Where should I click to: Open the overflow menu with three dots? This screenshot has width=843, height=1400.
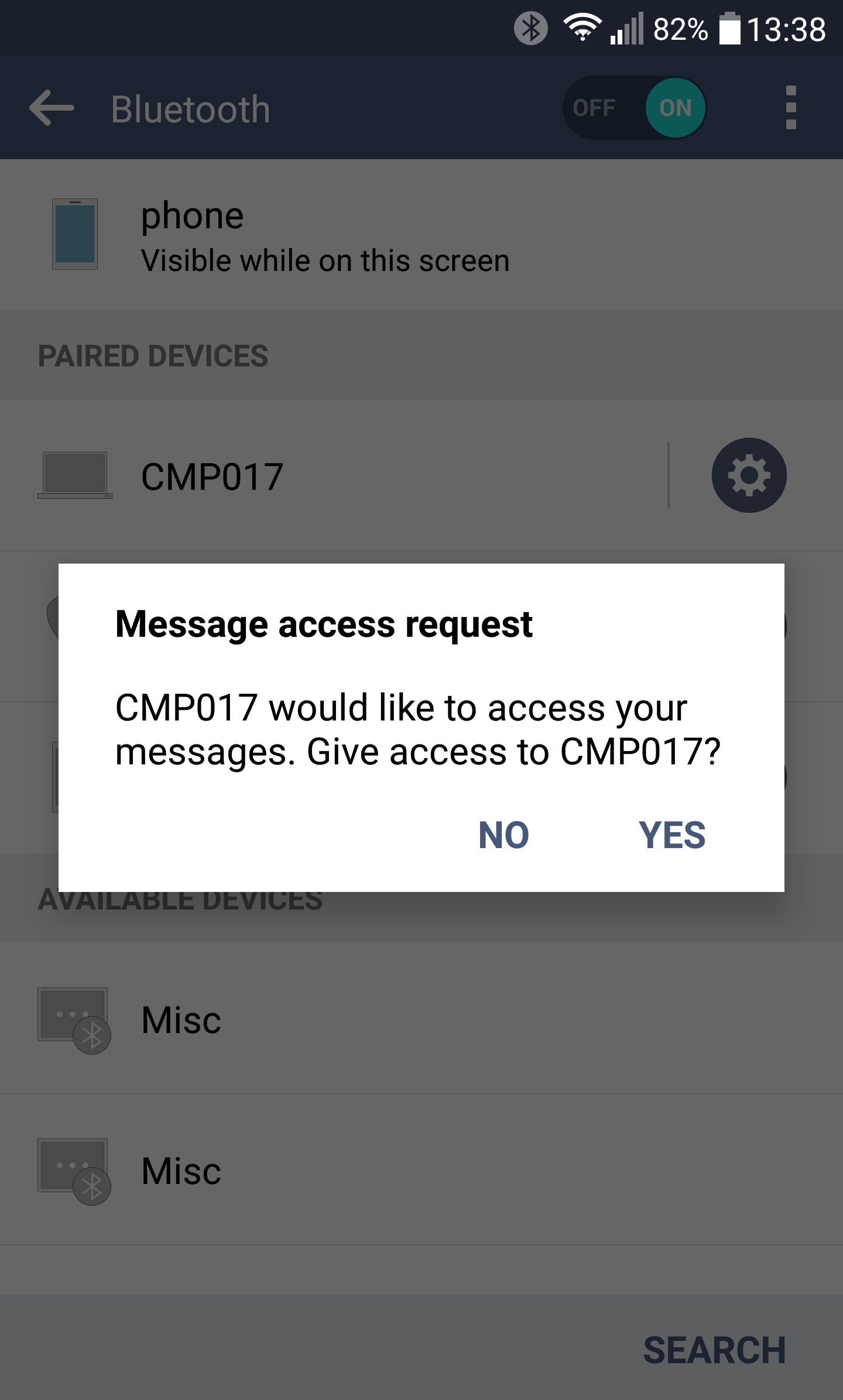[x=791, y=107]
